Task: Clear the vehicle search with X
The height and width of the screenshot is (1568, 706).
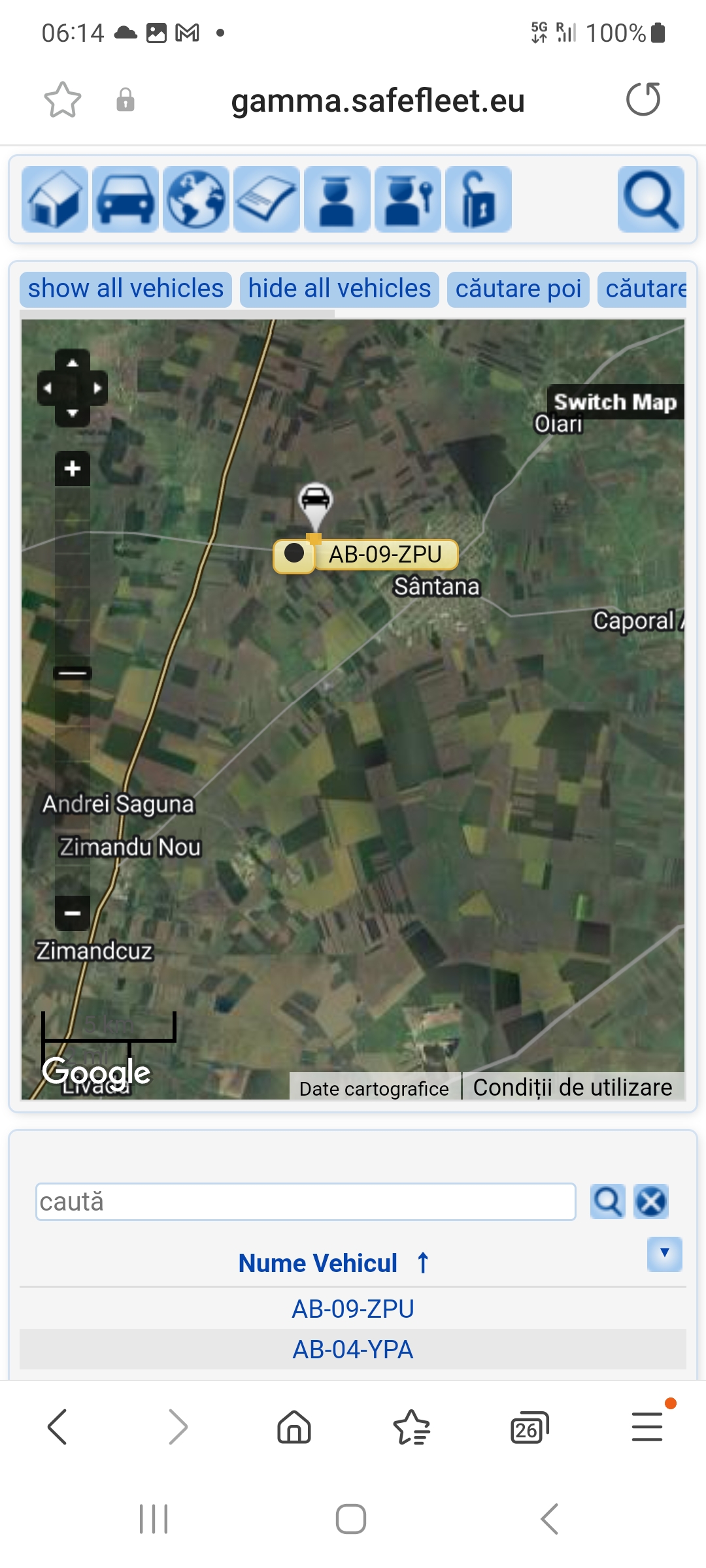Action: [x=651, y=1201]
